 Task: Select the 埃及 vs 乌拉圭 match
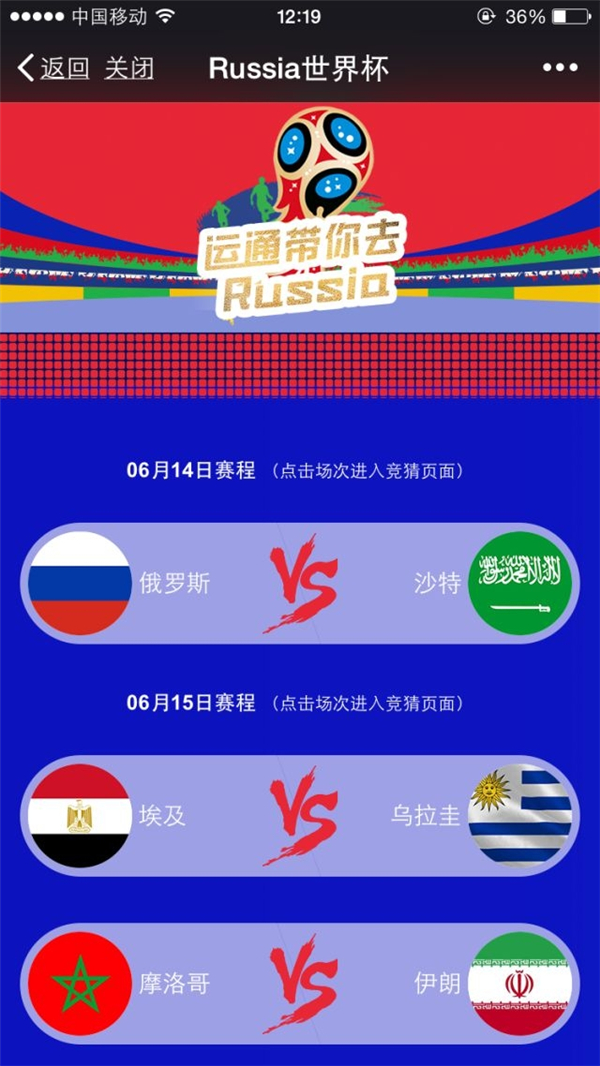pyautogui.click(x=300, y=816)
